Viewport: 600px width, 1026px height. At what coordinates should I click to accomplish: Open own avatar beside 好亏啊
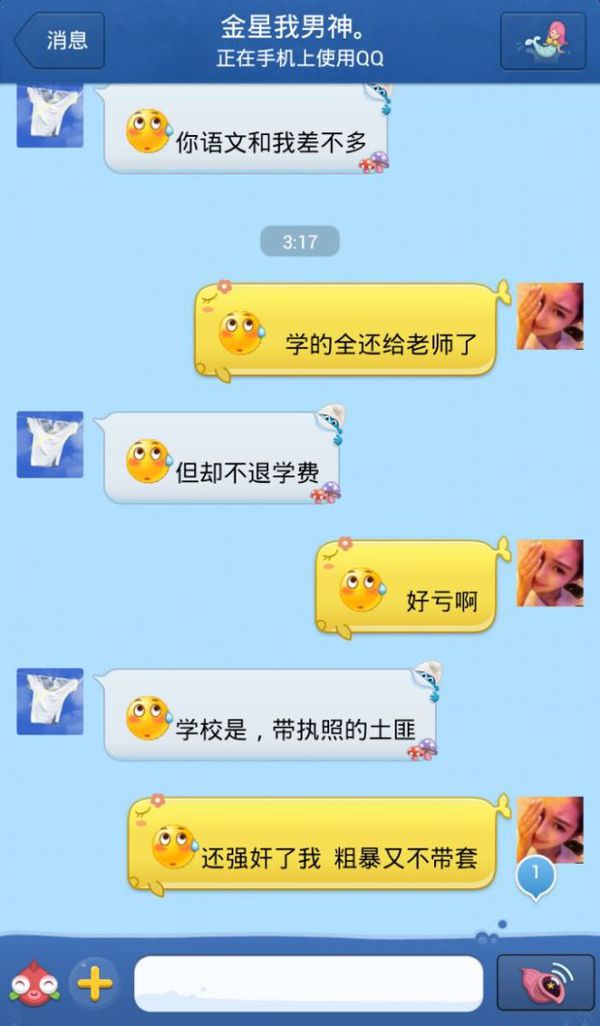550,573
